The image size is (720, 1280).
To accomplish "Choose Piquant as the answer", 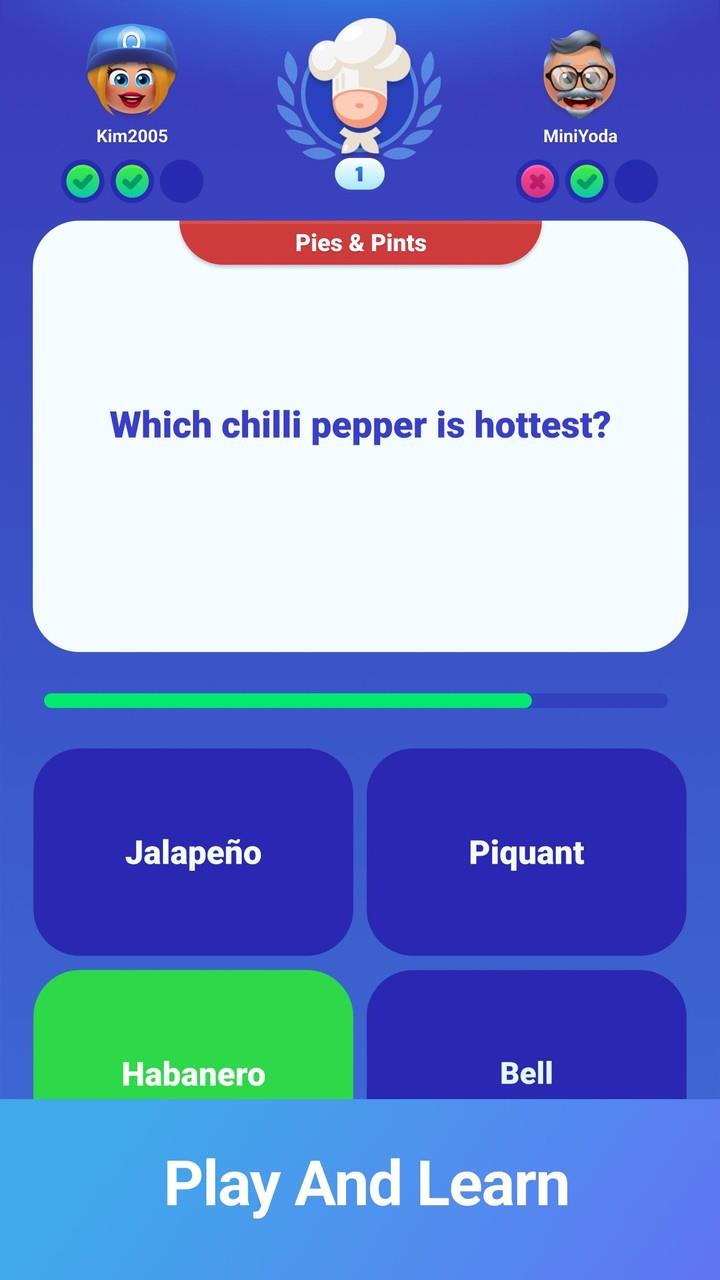I will 526,852.
